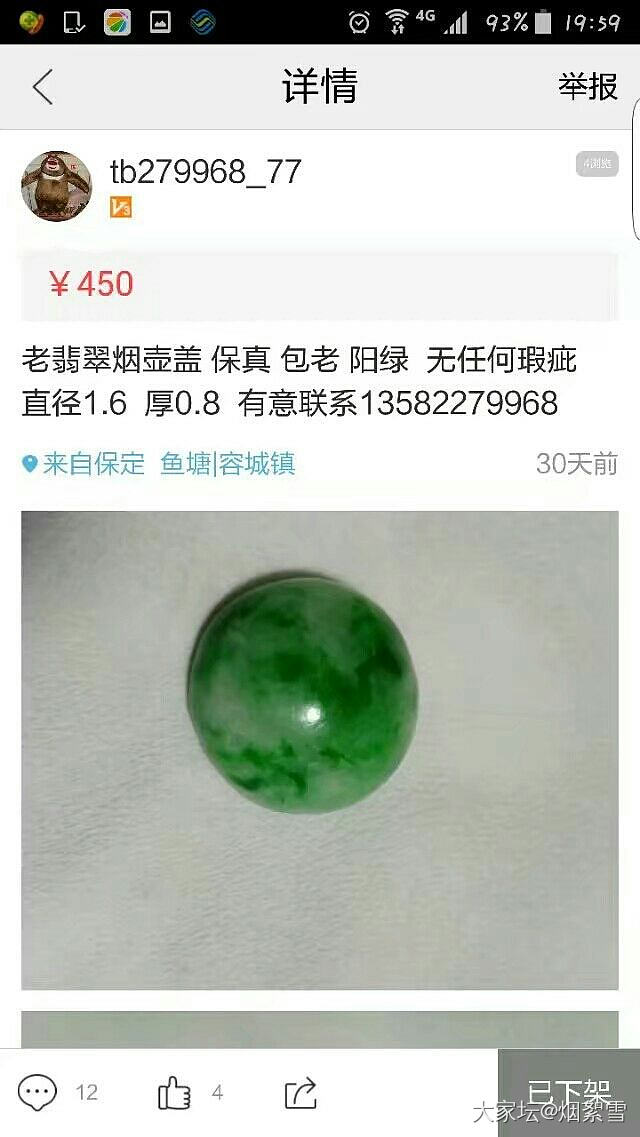Image resolution: width=640 pixels, height=1137 pixels.
Task: Open the 鱼塘|容城镇 link
Action: (x=228, y=464)
